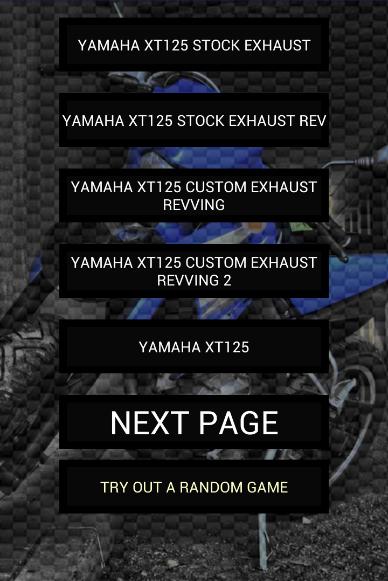Open Try Out A Random Game
This screenshot has width=388, height=581.
point(194,487)
